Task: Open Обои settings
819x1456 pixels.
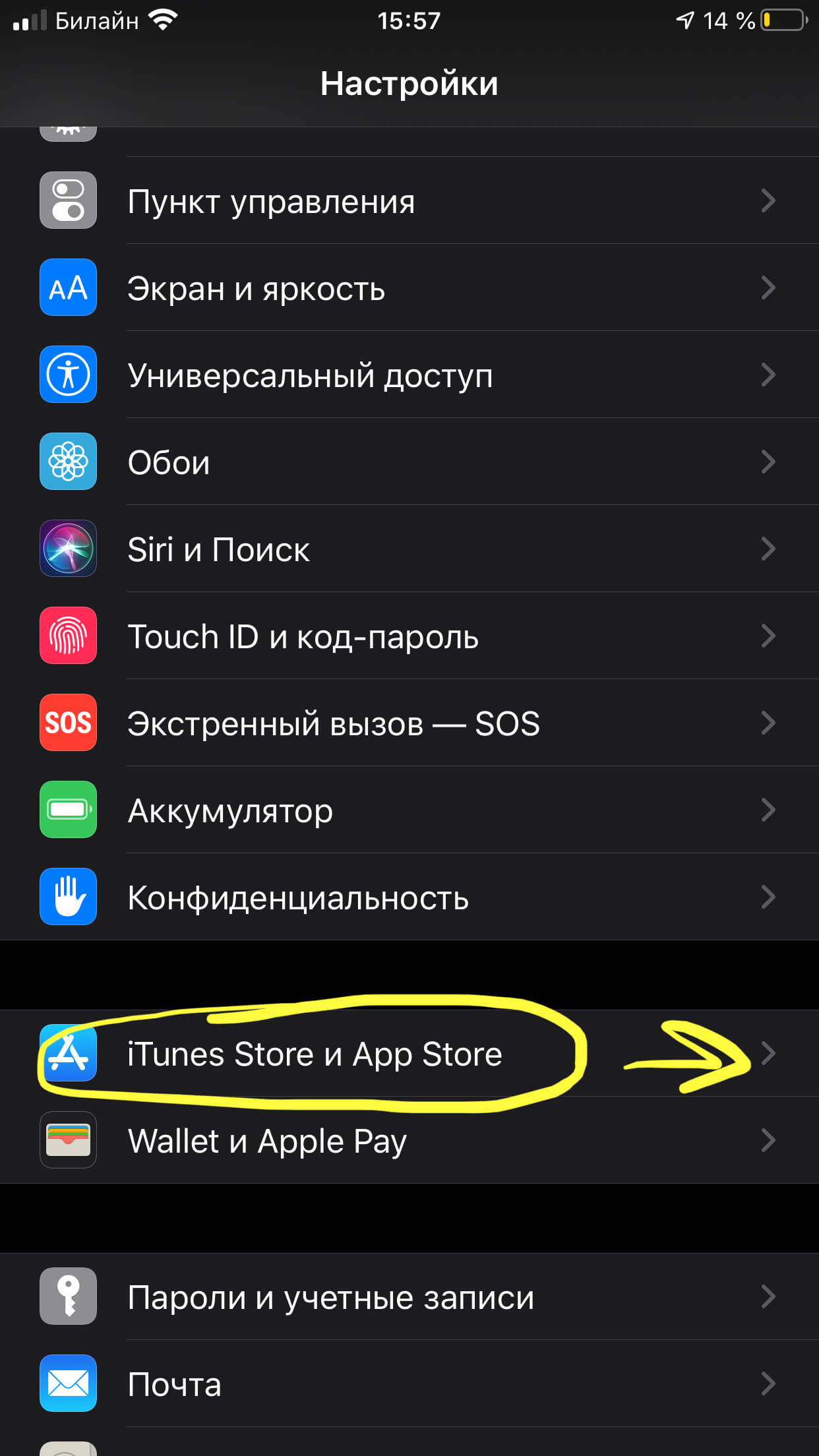Action: [409, 462]
